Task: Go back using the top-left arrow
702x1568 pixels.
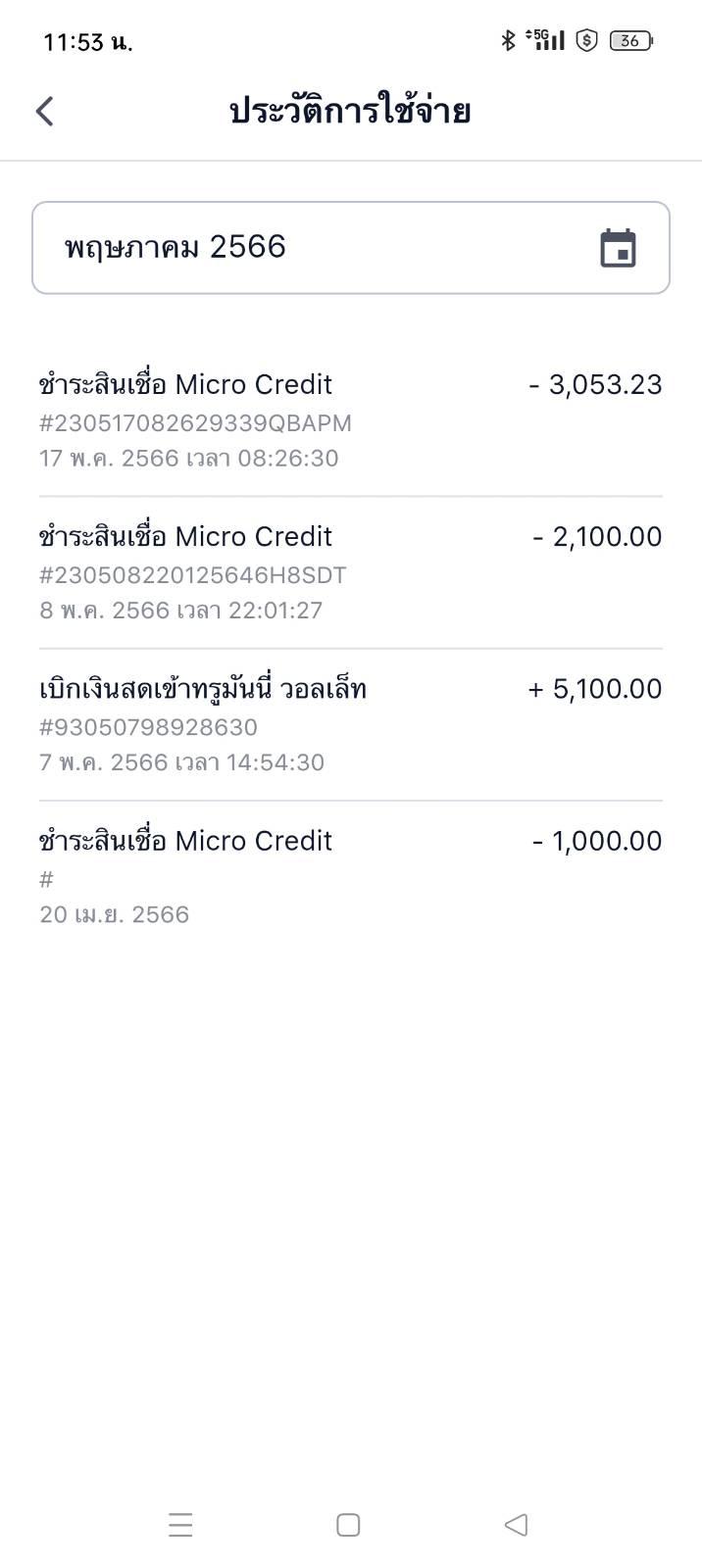Action: tap(45, 111)
